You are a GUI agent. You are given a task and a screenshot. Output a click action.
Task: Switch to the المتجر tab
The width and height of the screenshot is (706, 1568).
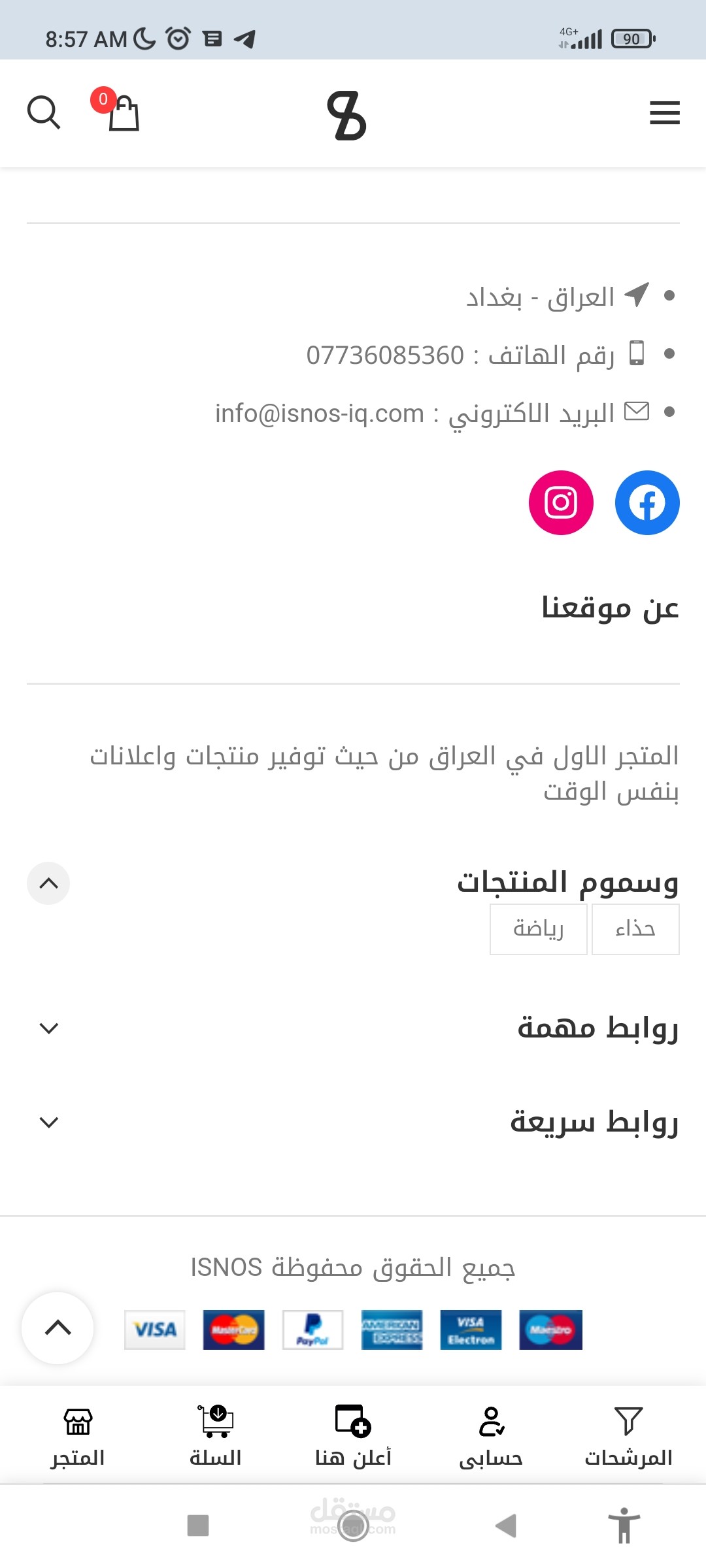[78, 1436]
